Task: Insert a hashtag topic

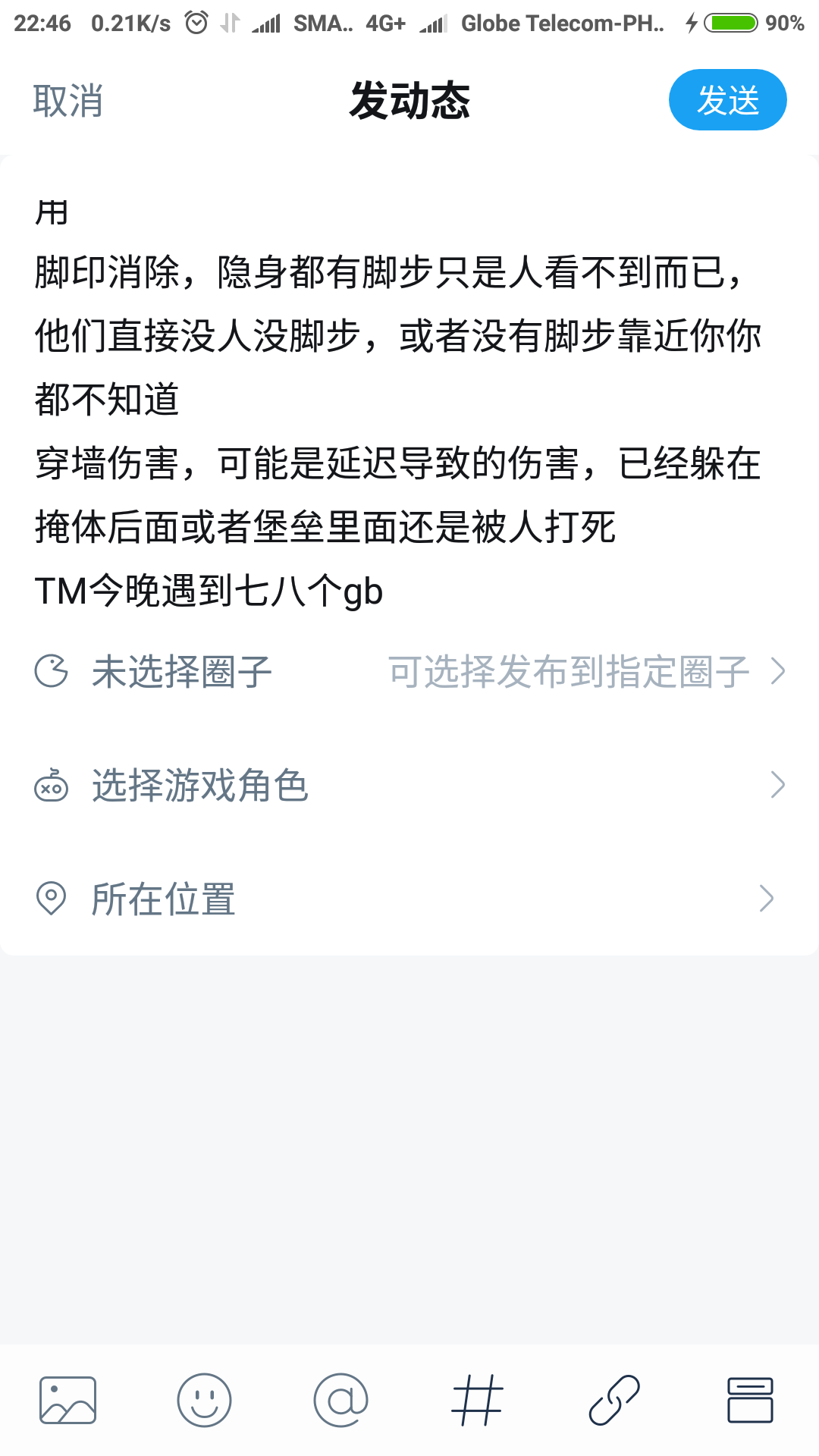Action: 477,1400
